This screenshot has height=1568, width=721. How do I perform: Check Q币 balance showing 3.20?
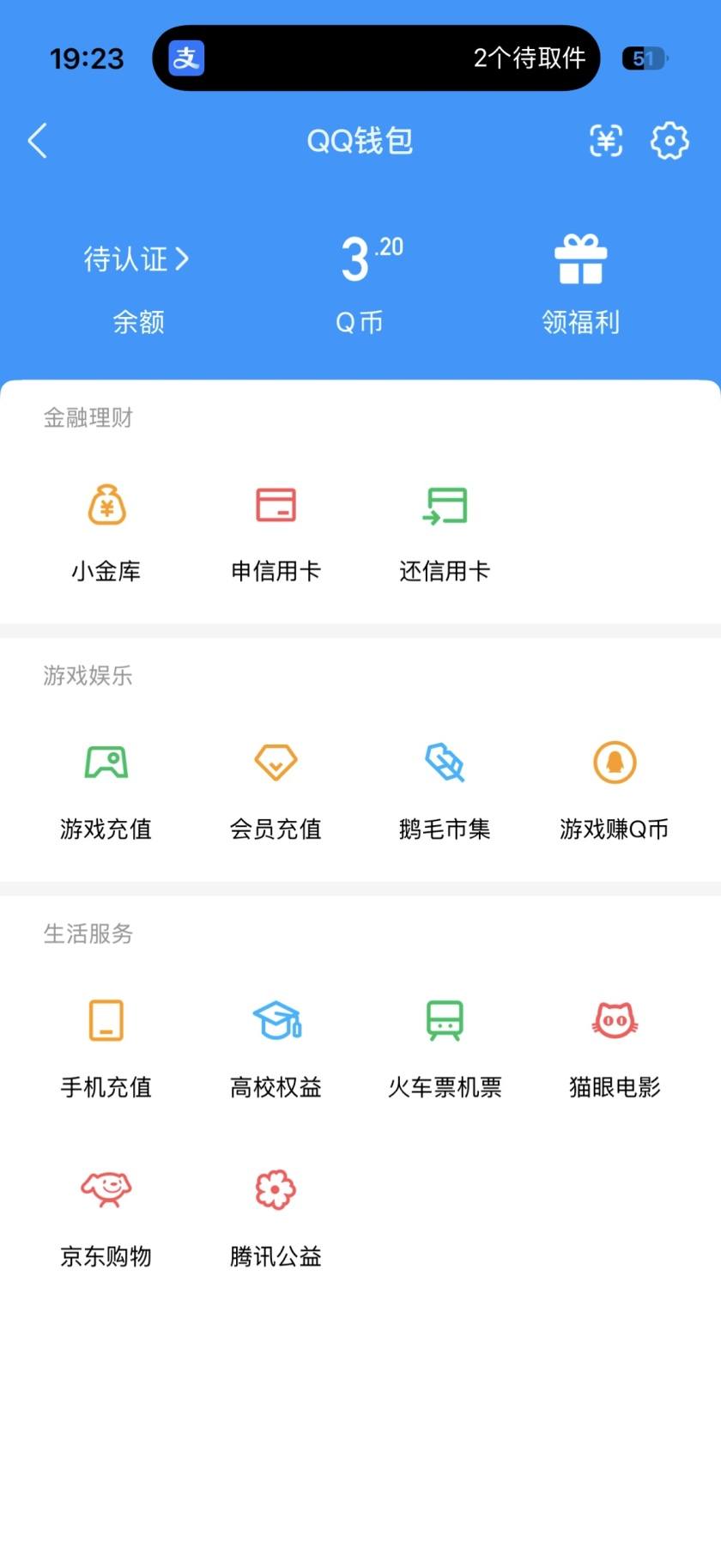point(360,283)
